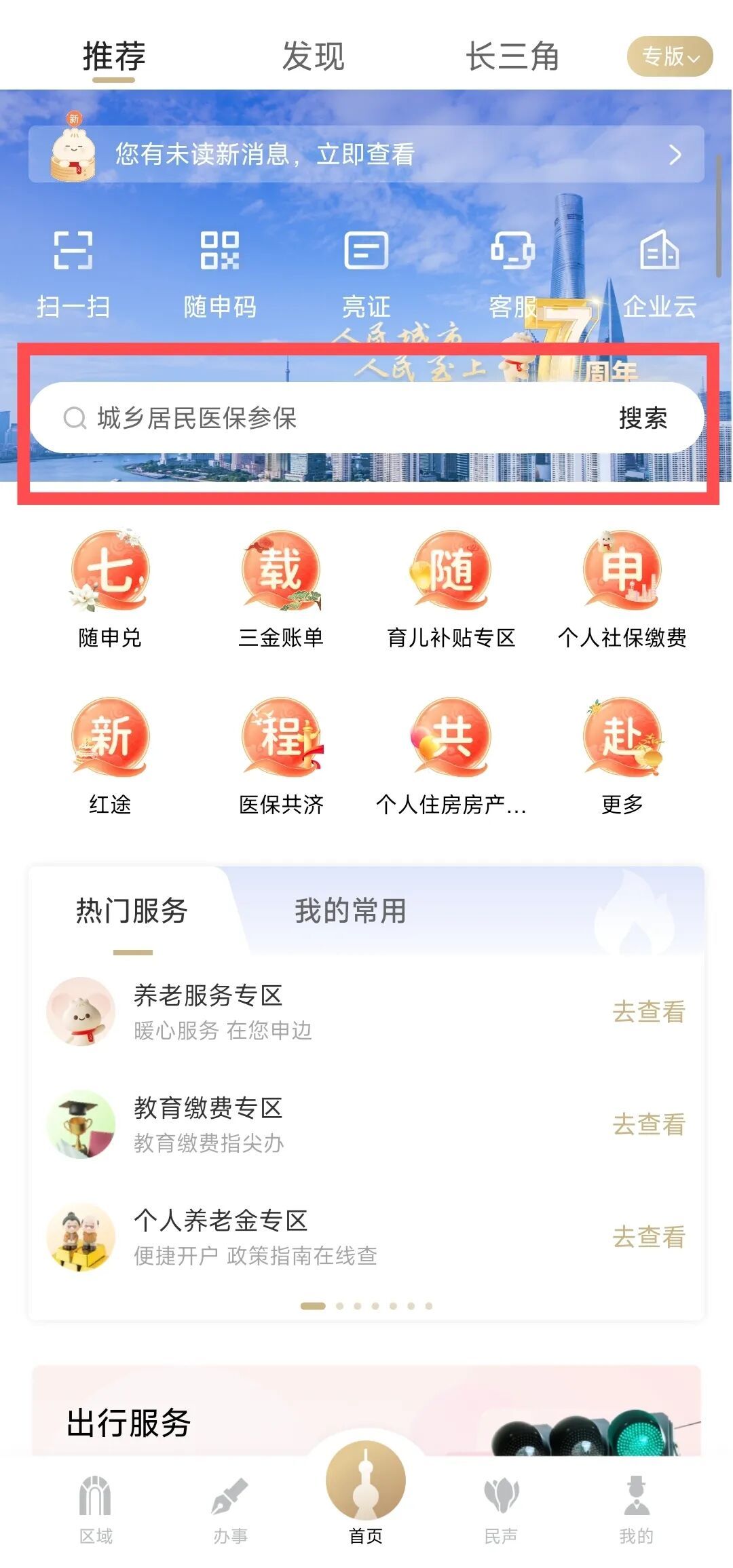Switch to the 长三角 tab
733x1568 pixels.
point(512,56)
